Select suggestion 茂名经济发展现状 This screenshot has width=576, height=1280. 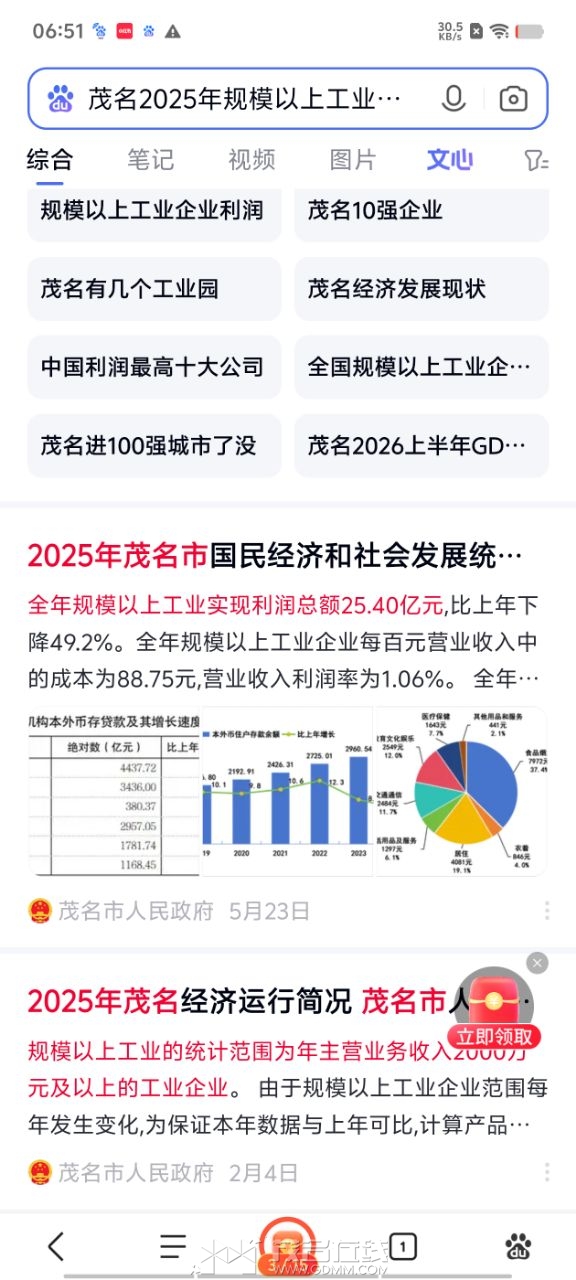[421, 289]
